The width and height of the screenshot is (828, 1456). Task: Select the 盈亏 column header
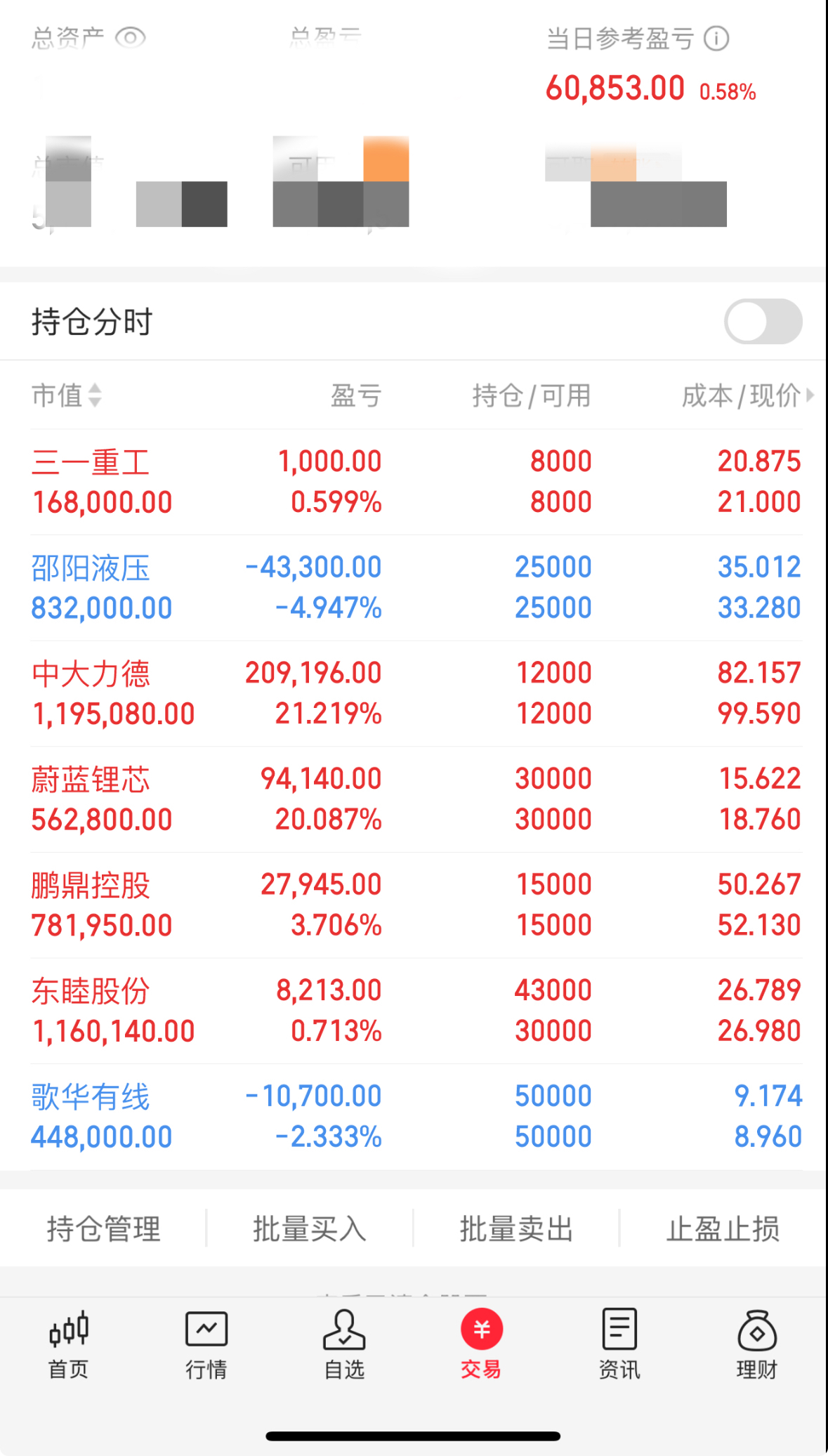[357, 396]
